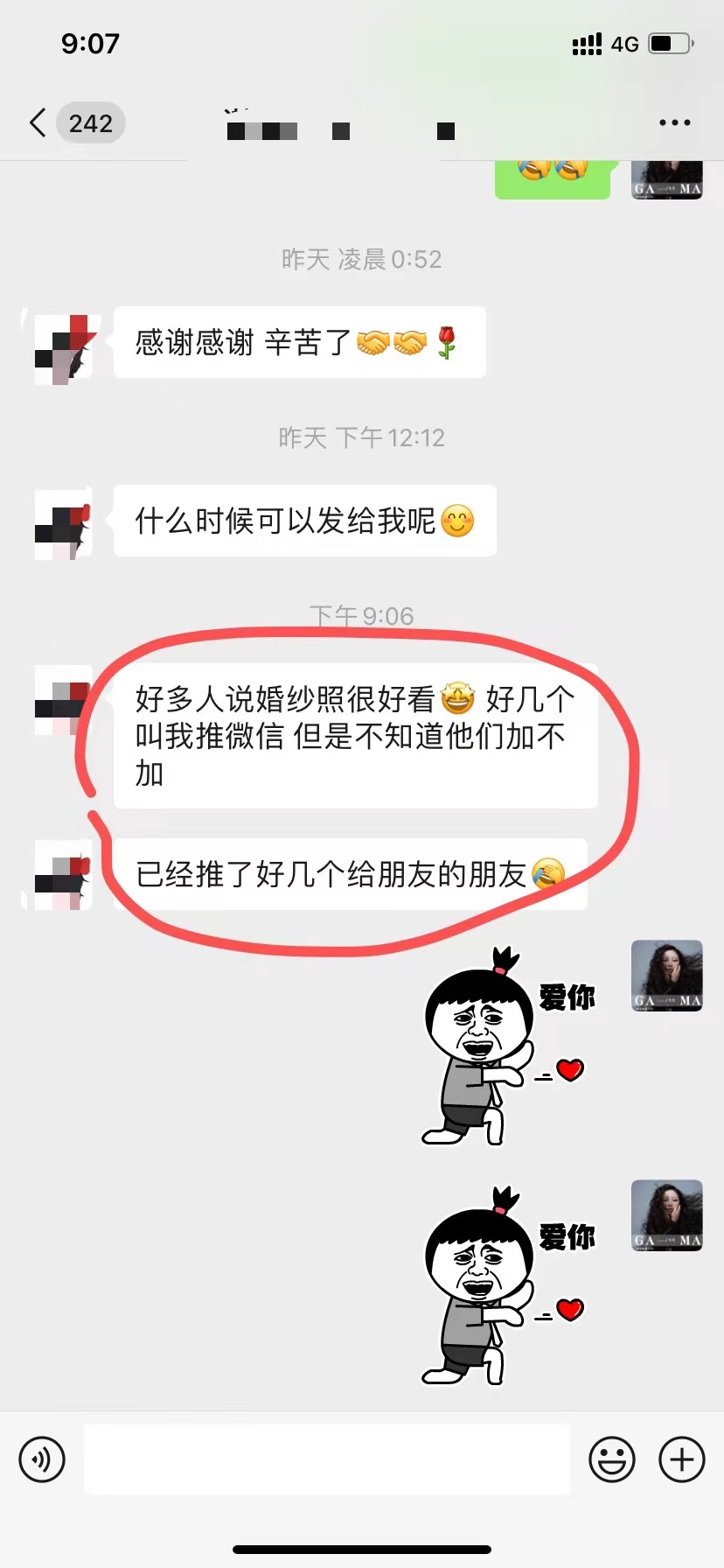Open the emoji sticker panel
The width and height of the screenshot is (724, 1568).
(611, 1459)
